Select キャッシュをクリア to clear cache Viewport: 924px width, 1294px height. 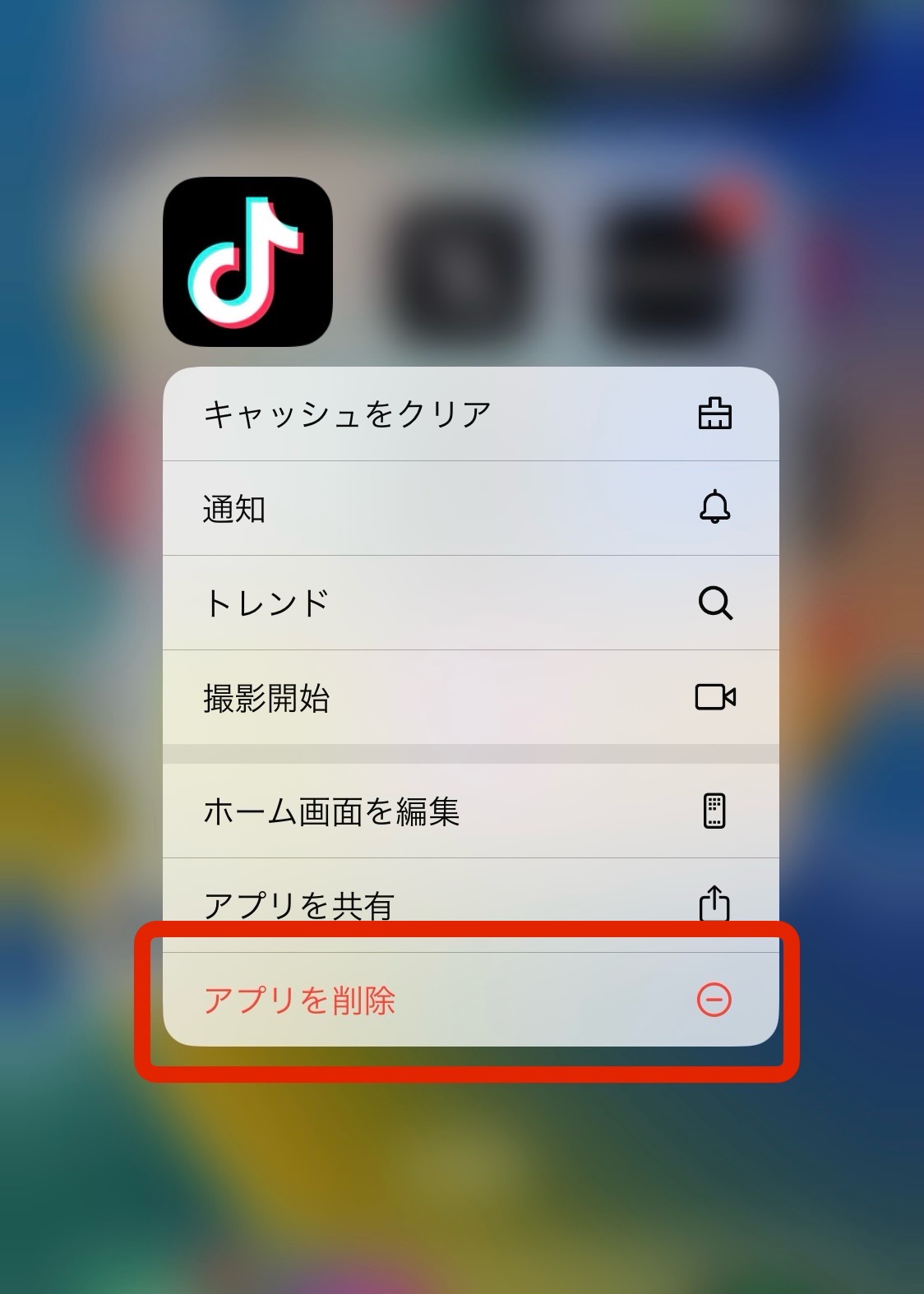470,414
